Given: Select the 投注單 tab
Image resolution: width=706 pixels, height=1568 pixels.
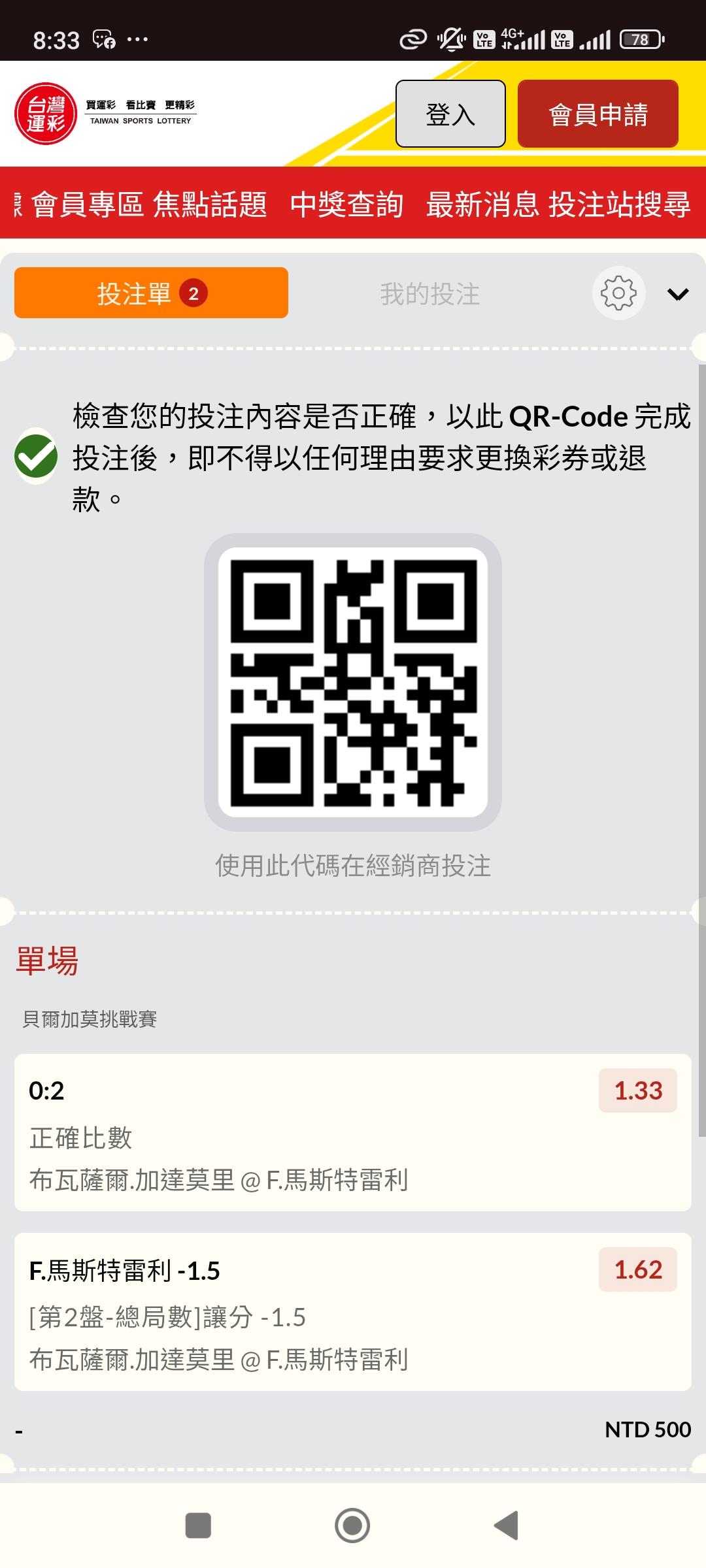Looking at the screenshot, I should point(151,293).
